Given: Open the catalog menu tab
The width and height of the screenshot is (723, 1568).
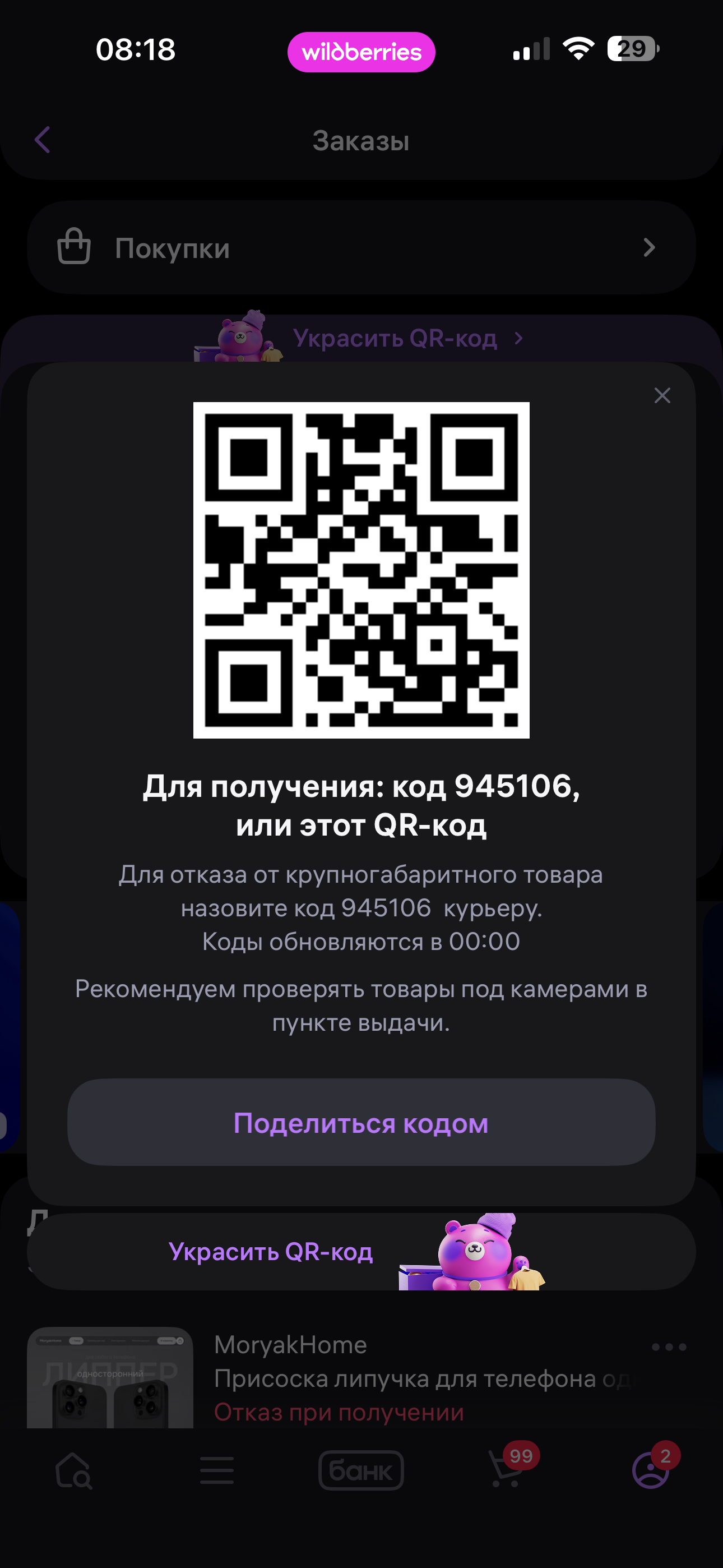Looking at the screenshot, I should (217, 1470).
